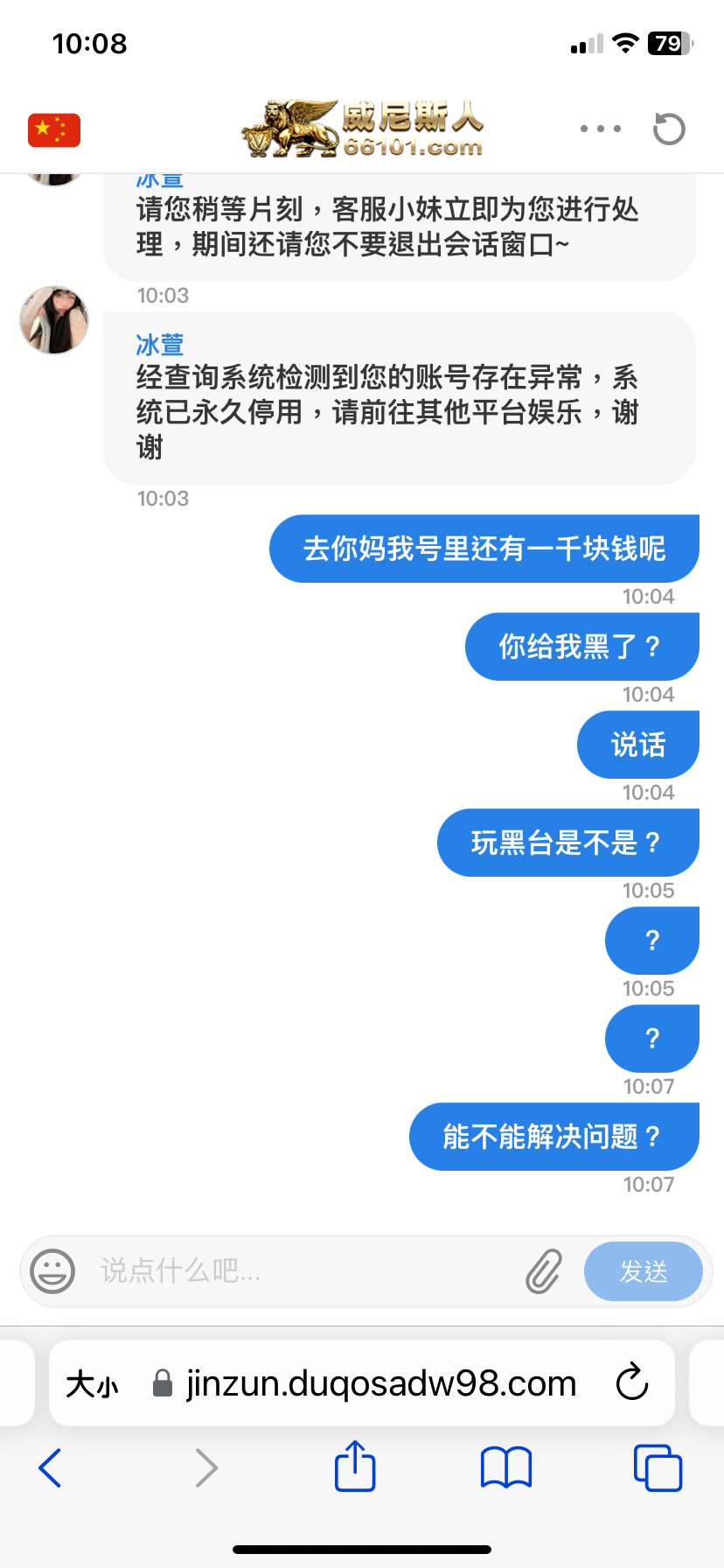Open Safari bookmarks

[x=506, y=1467]
